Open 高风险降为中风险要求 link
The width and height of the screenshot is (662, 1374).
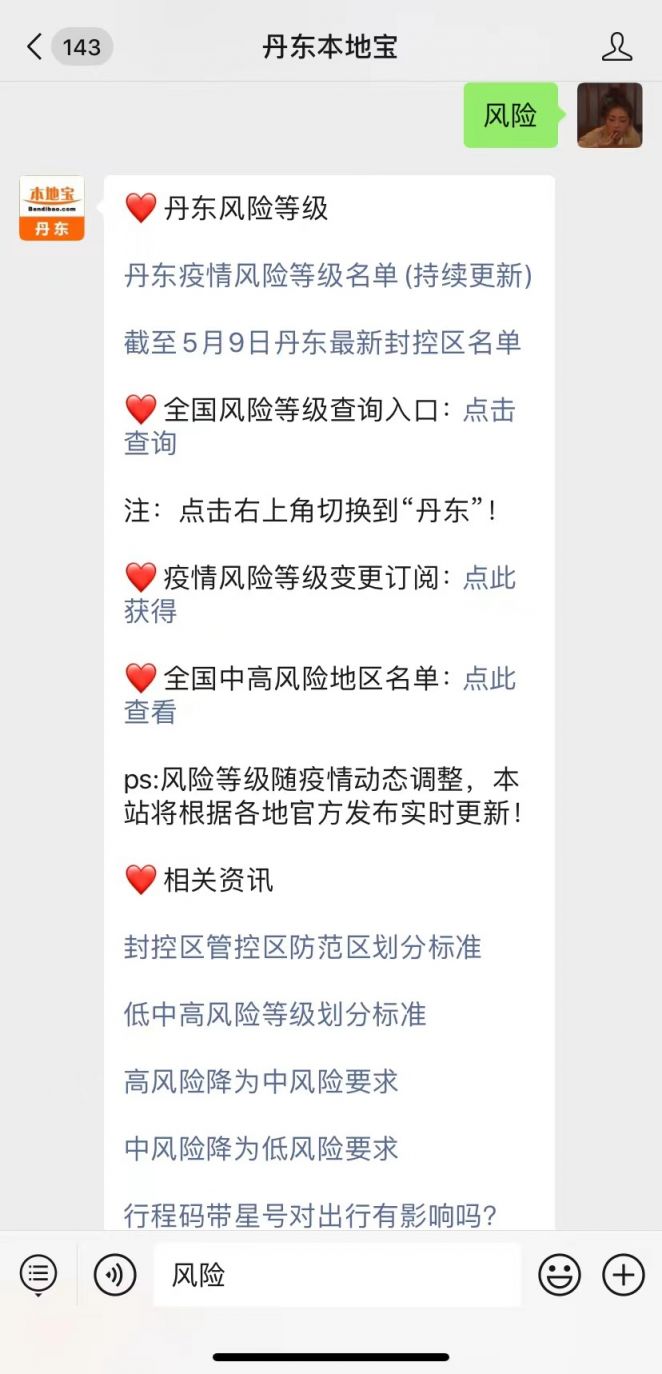coord(261,1081)
